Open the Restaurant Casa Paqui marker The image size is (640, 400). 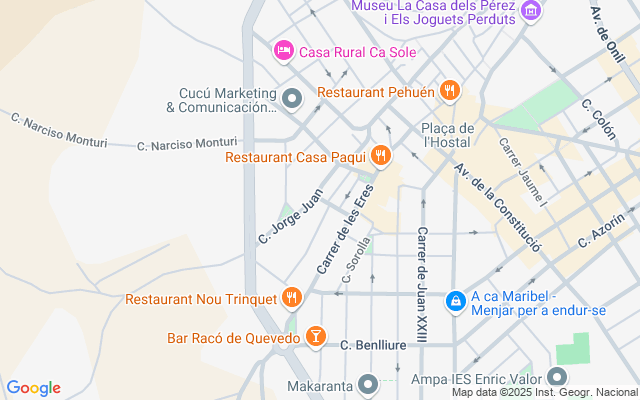pyautogui.click(x=380, y=156)
